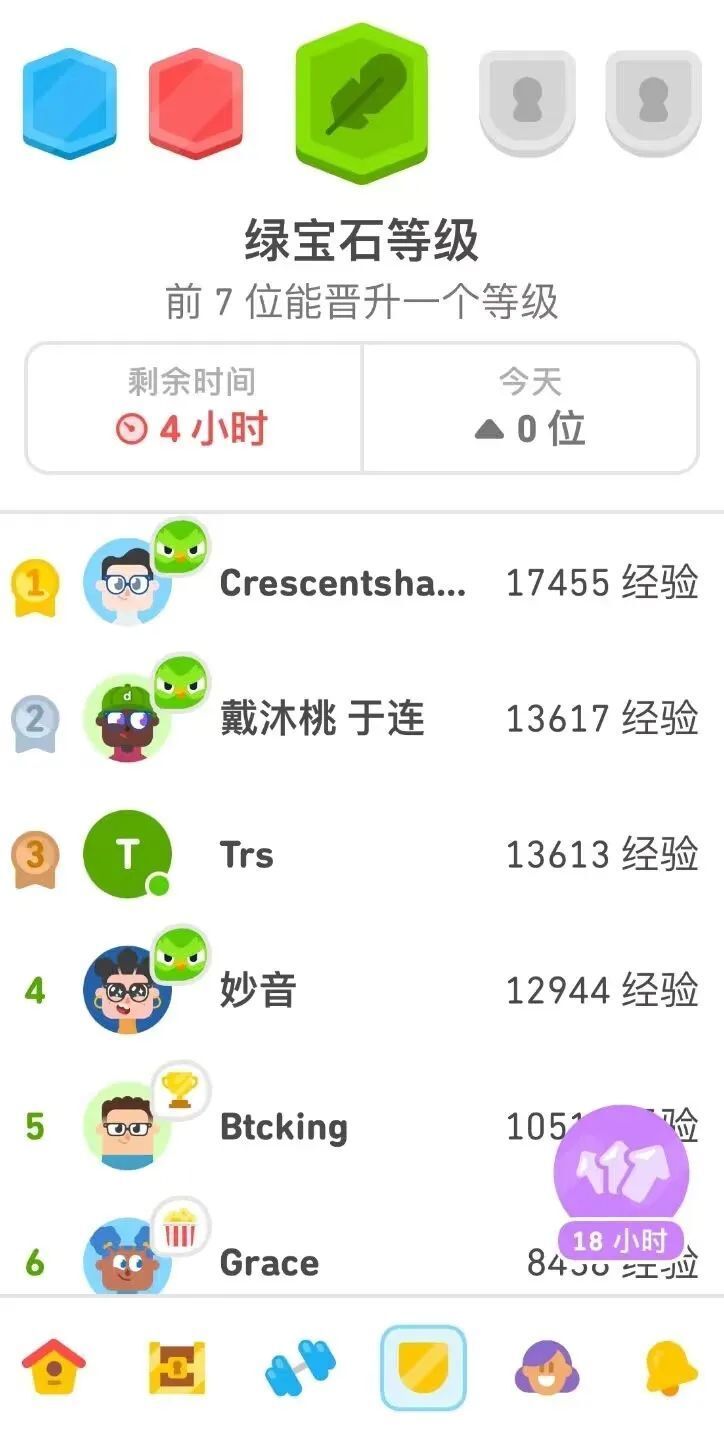724x1455 pixels.
Task: Tap the Trs green avatar
Action: (x=128, y=855)
